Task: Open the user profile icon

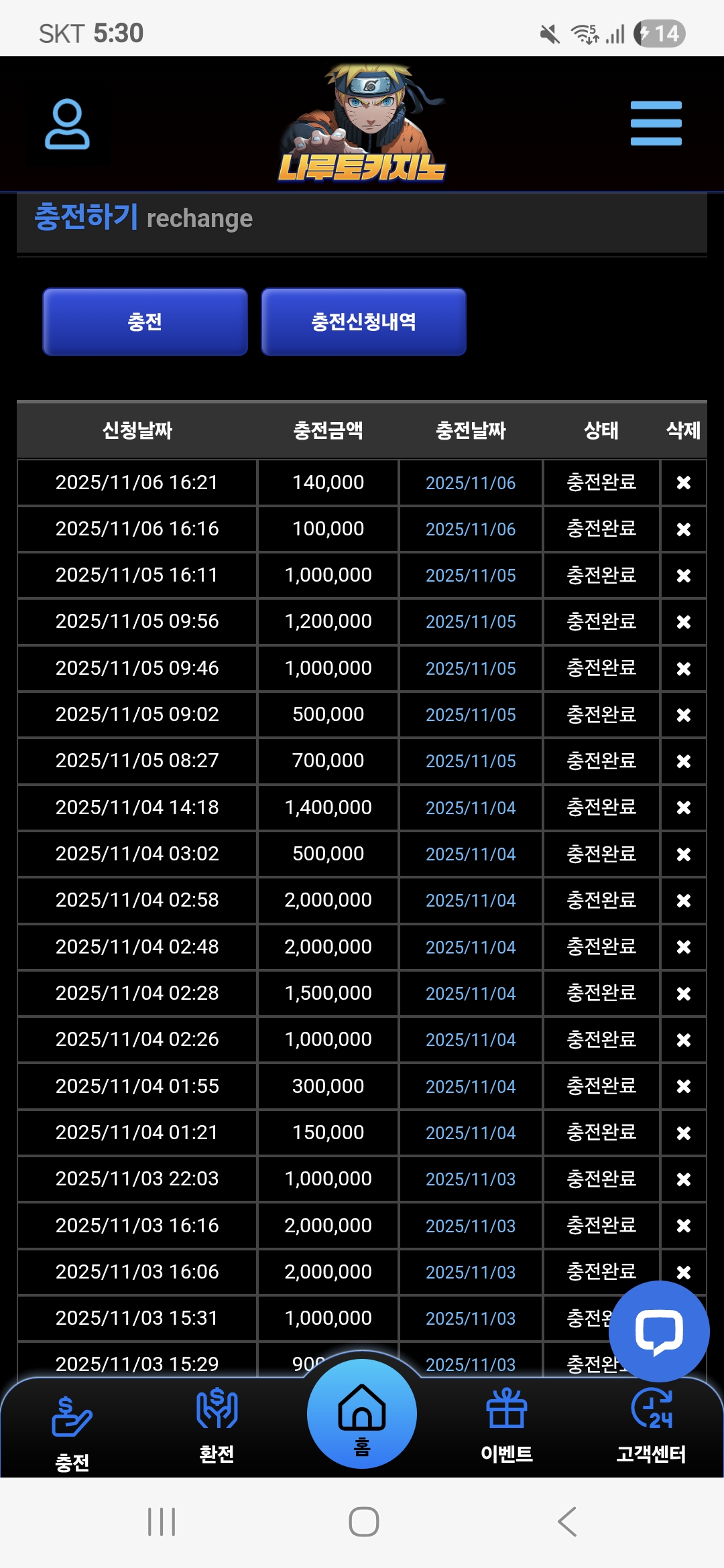Action: 67,125
